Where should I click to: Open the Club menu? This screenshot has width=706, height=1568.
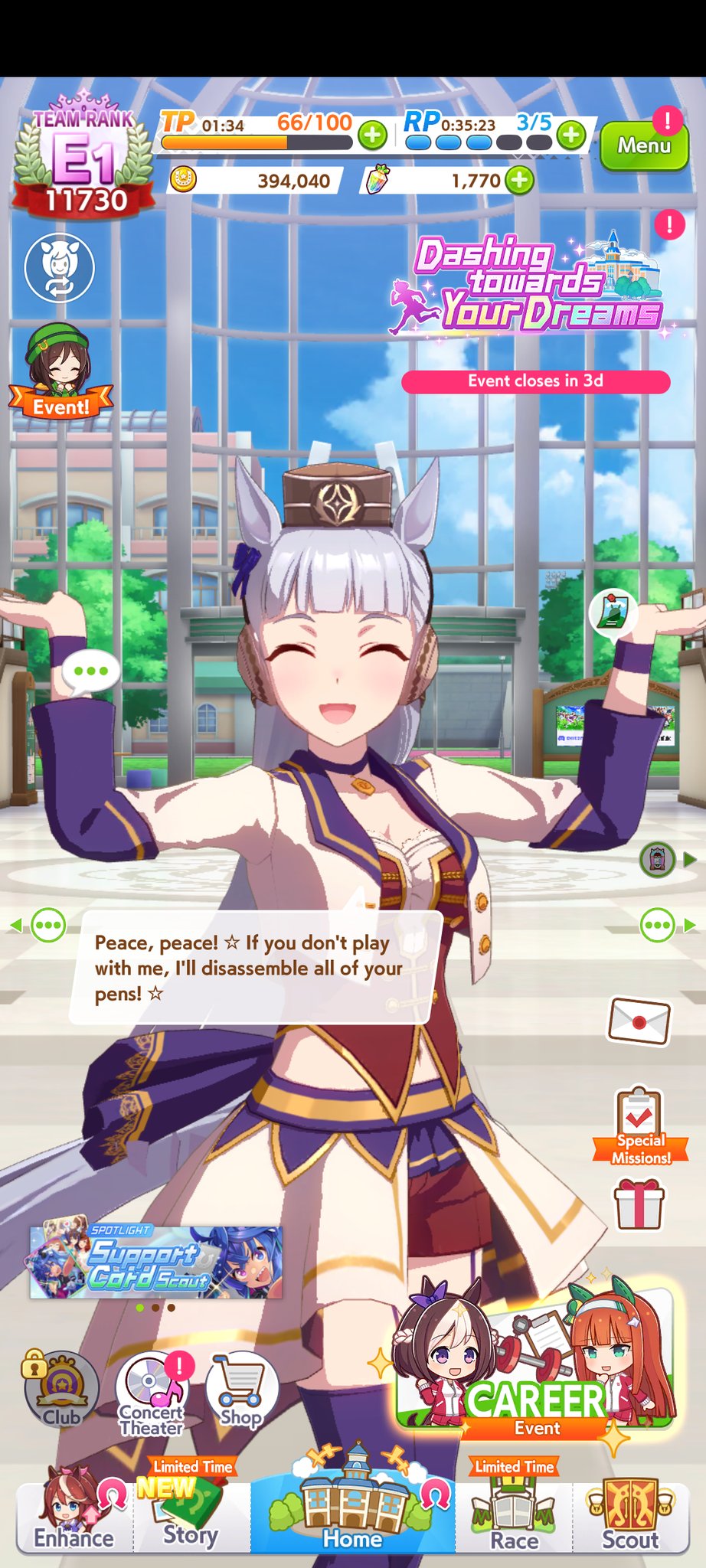pyautogui.click(x=61, y=1390)
